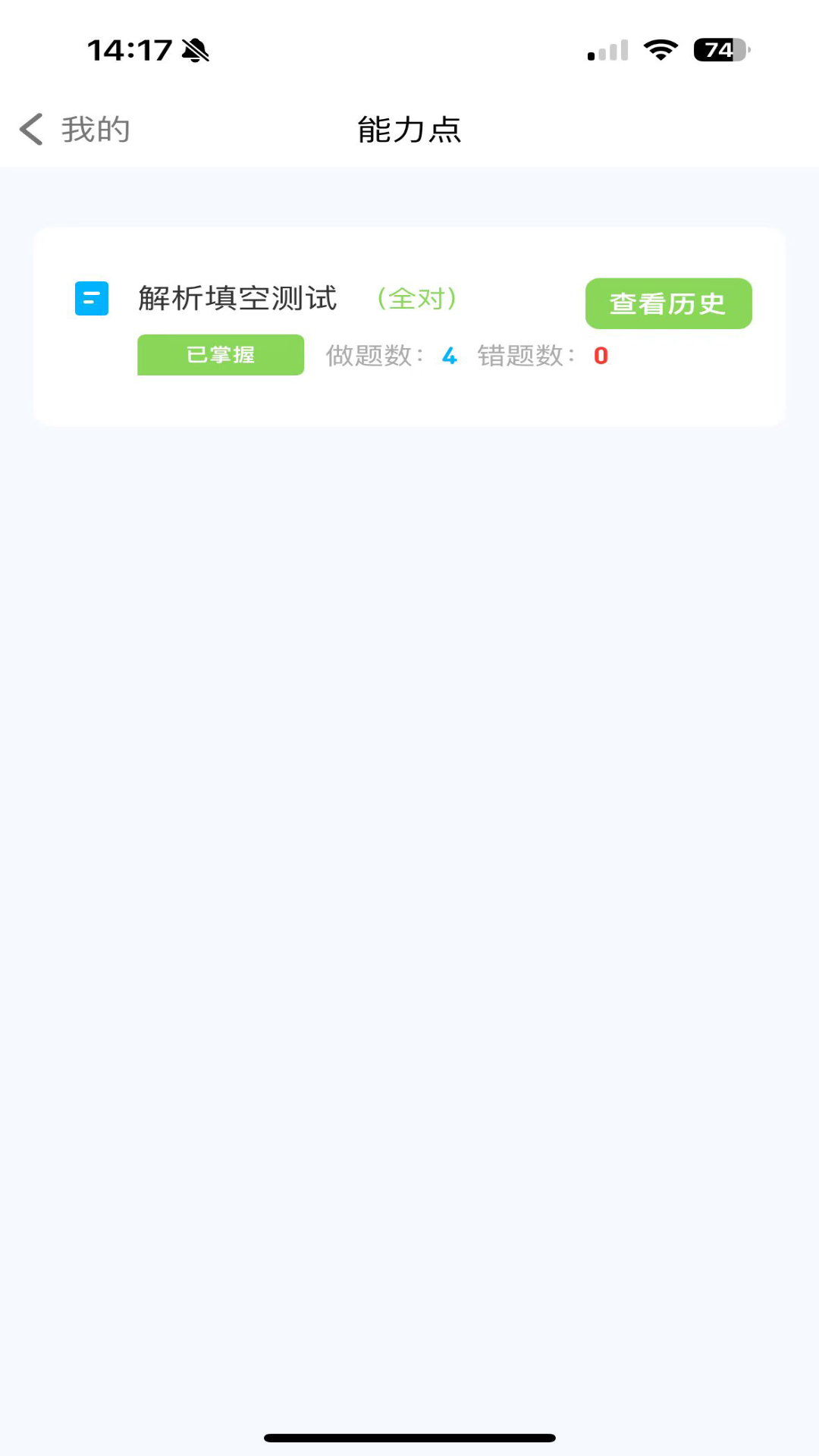Select the 能力点 title tab

coord(409,129)
